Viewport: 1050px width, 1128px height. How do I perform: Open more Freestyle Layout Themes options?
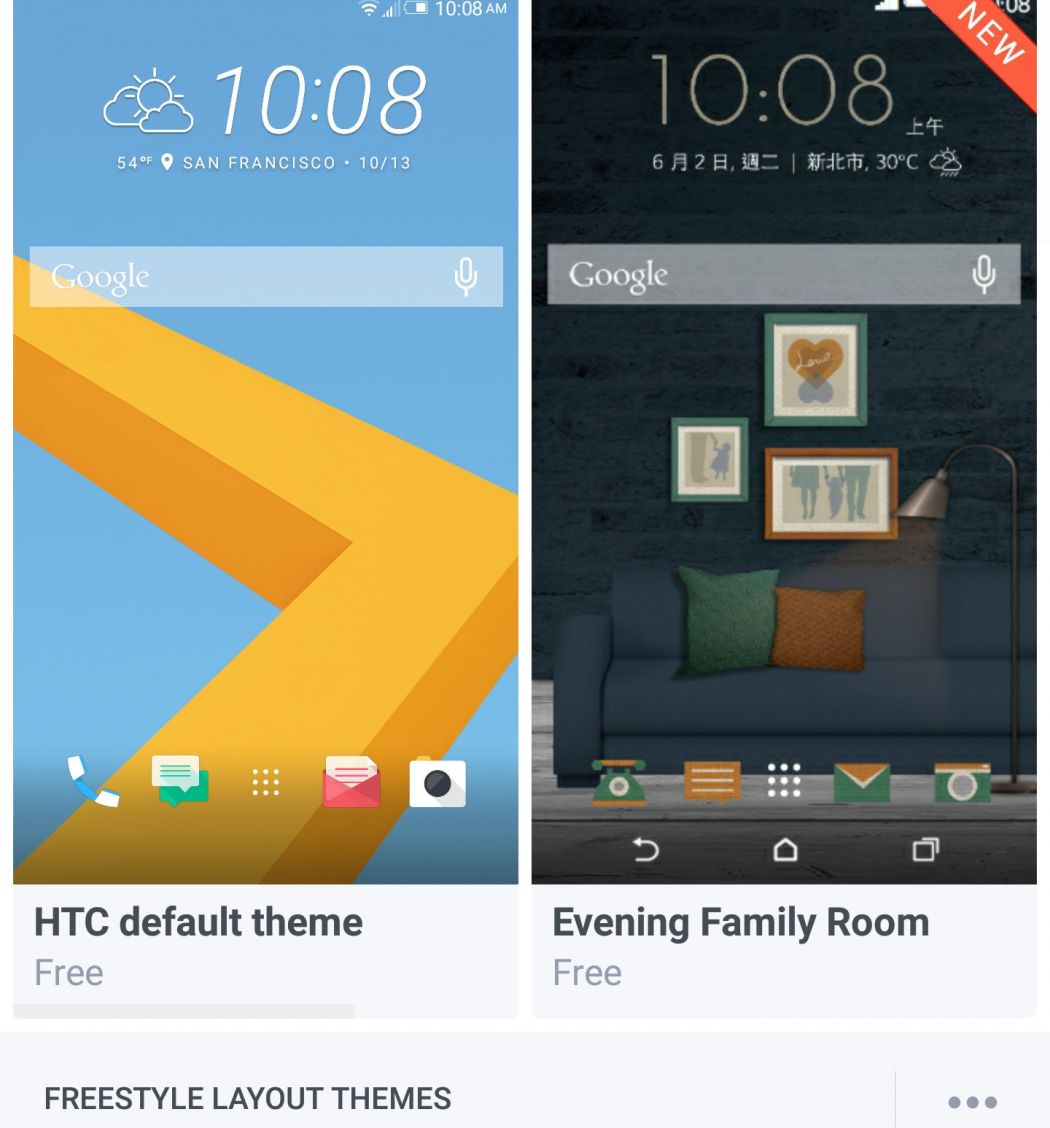pyautogui.click(x=972, y=1101)
